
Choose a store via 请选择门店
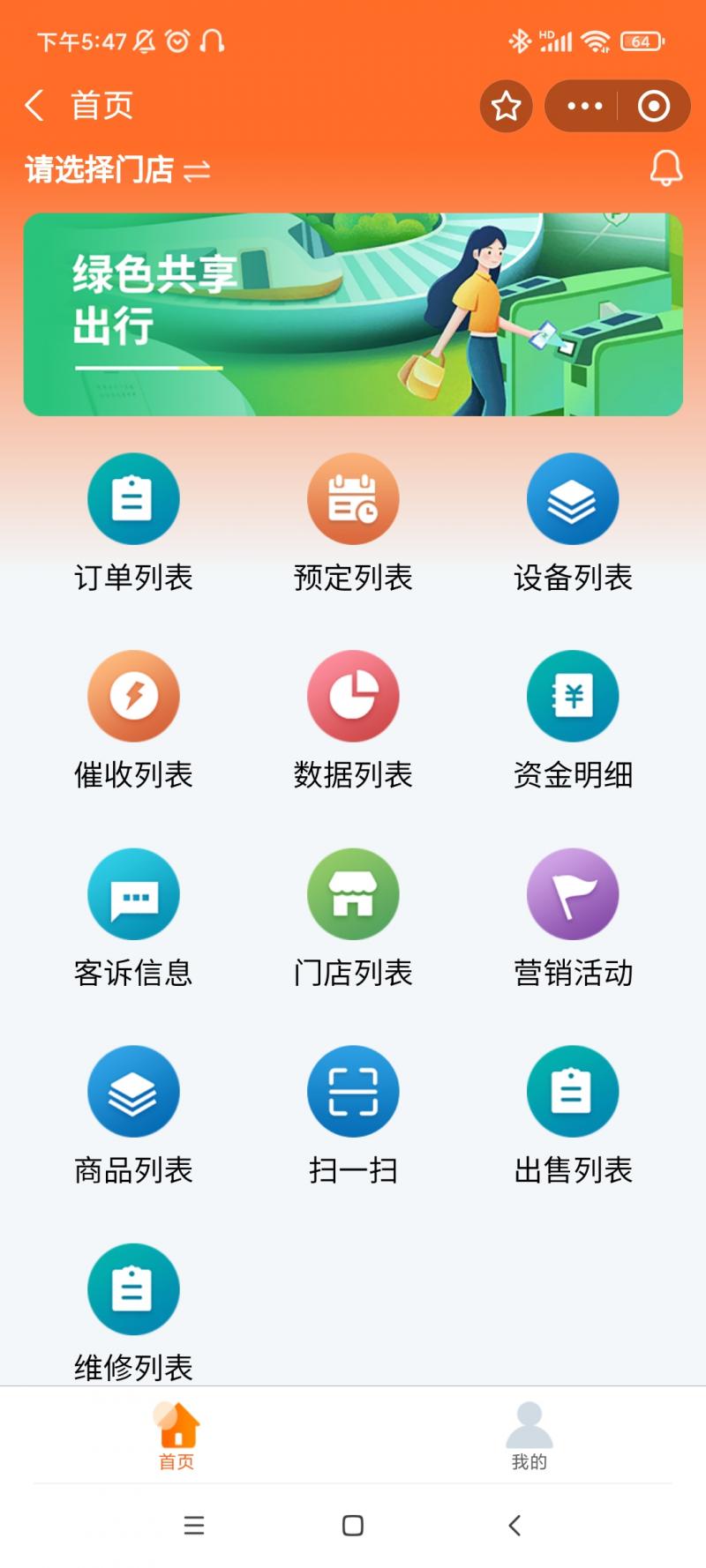tap(117, 169)
